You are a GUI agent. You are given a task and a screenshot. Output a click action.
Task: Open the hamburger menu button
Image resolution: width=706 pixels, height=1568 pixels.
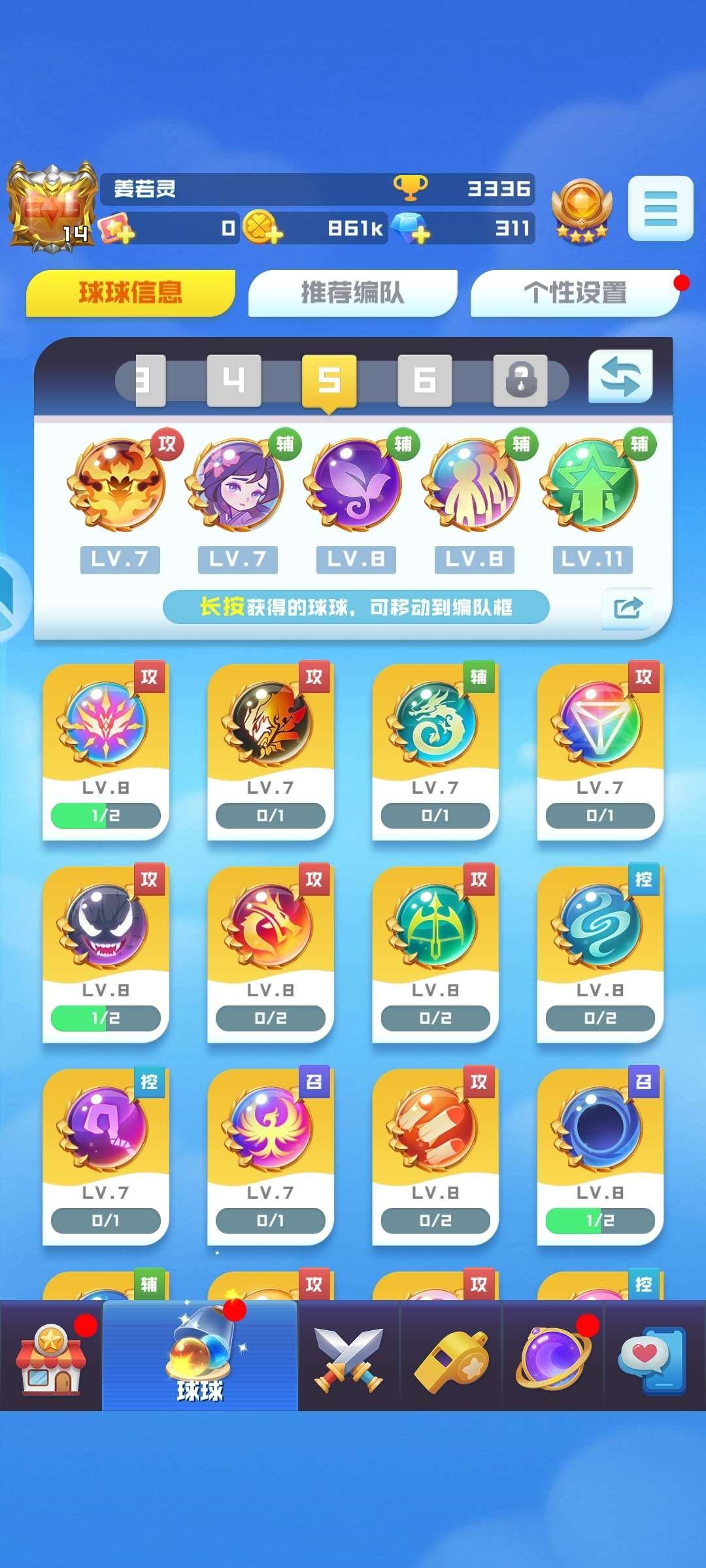pos(660,208)
